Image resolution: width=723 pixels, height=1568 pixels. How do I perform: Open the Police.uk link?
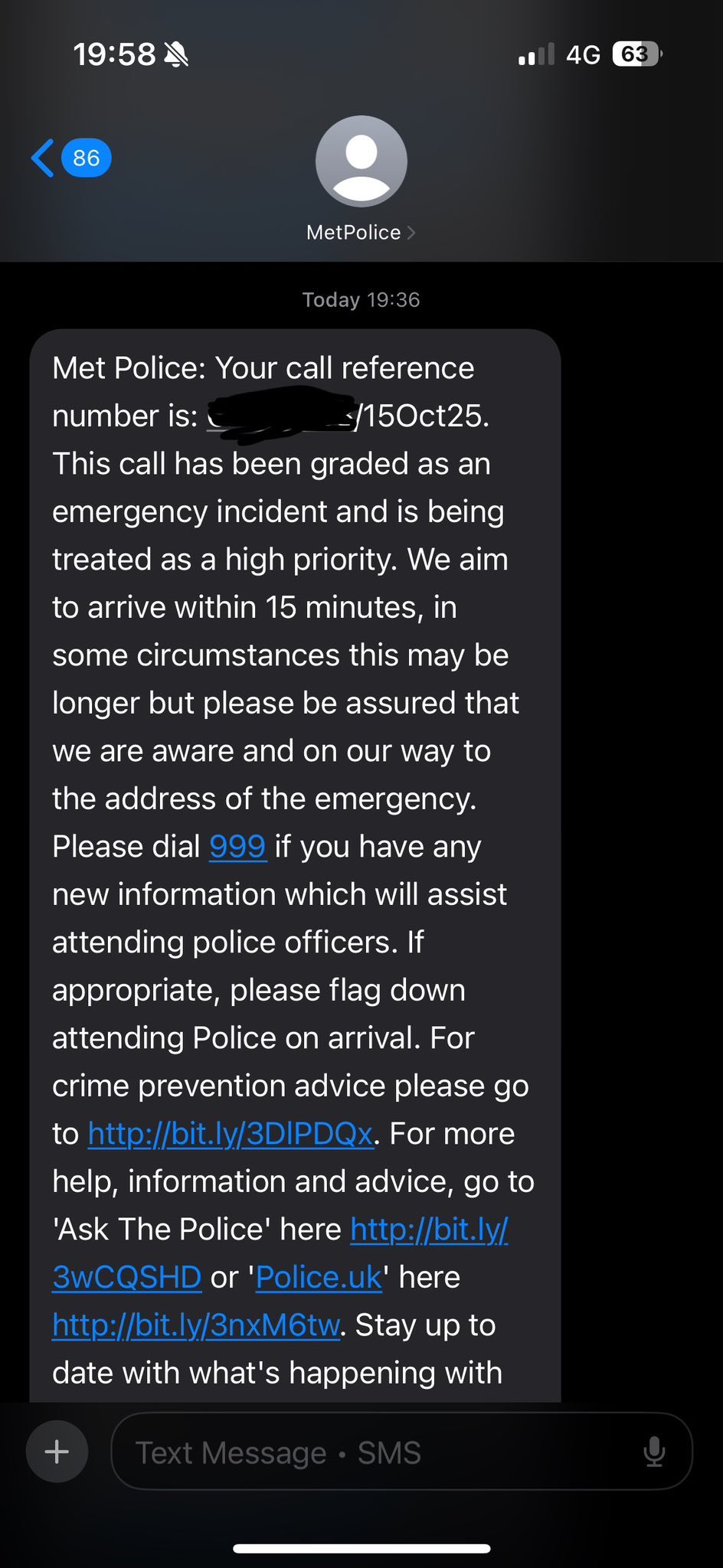point(318,1278)
